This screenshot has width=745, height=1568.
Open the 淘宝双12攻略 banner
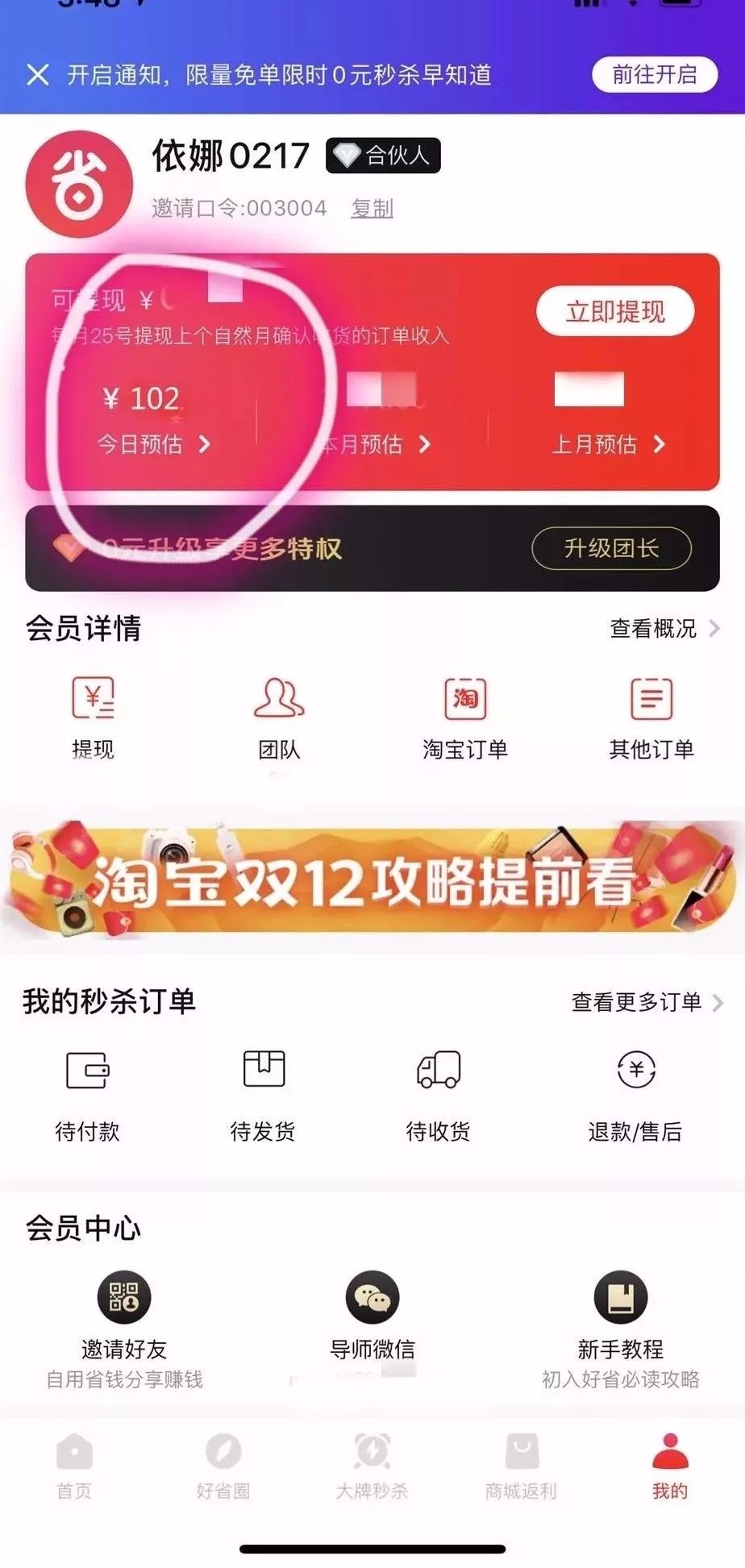[372, 880]
